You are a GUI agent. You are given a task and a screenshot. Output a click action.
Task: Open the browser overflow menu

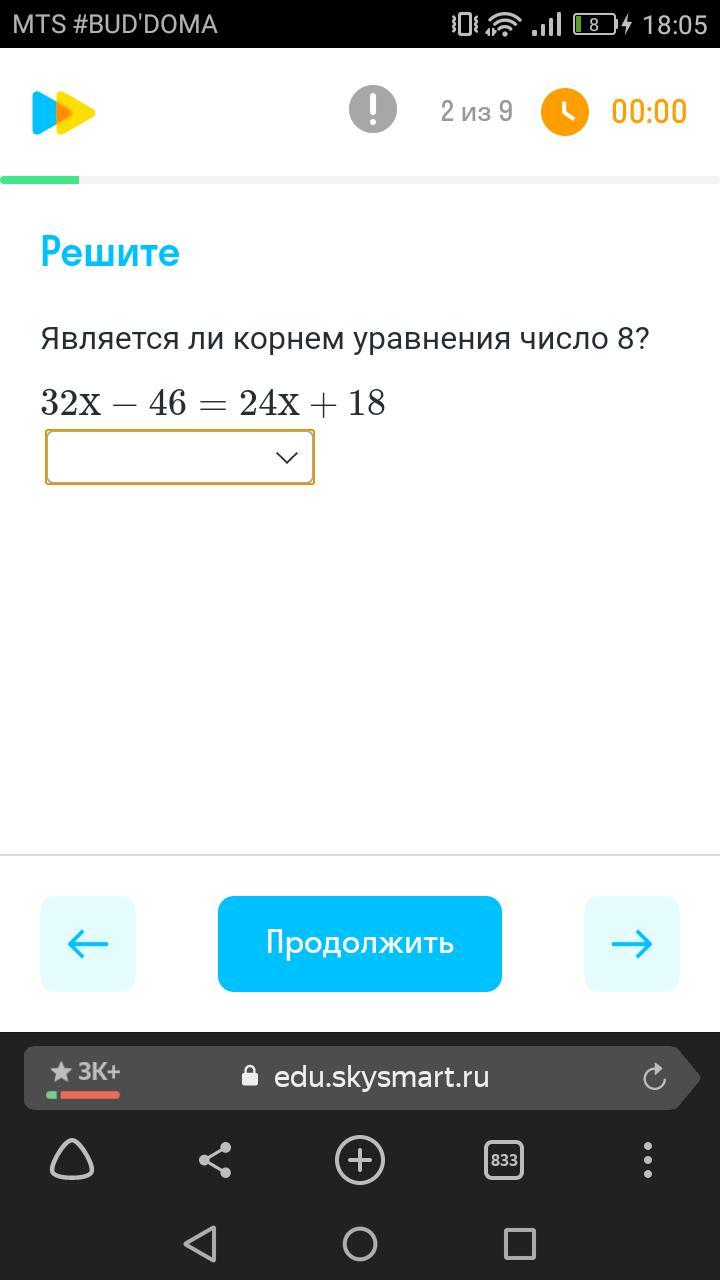click(648, 1160)
